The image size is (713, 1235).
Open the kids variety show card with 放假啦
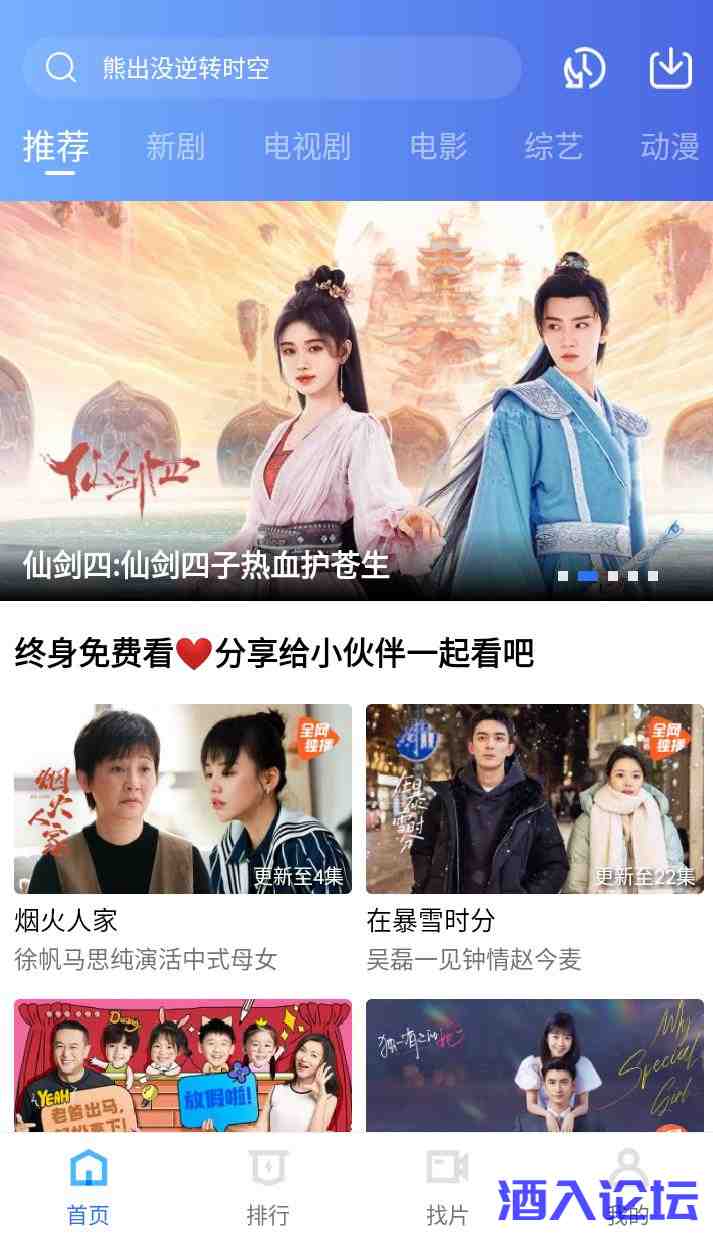(x=183, y=1065)
